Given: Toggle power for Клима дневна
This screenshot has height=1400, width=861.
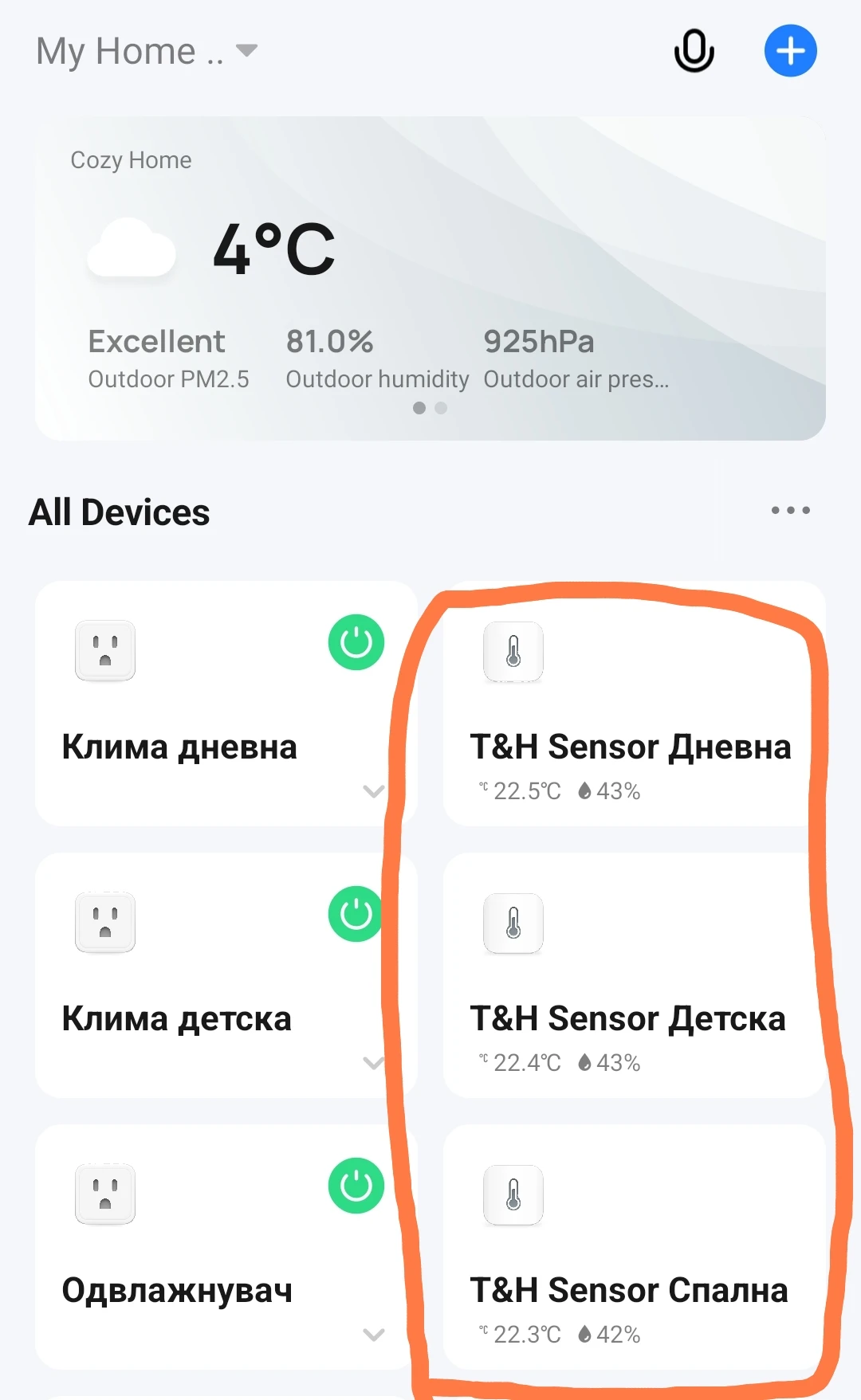Looking at the screenshot, I should point(356,642).
